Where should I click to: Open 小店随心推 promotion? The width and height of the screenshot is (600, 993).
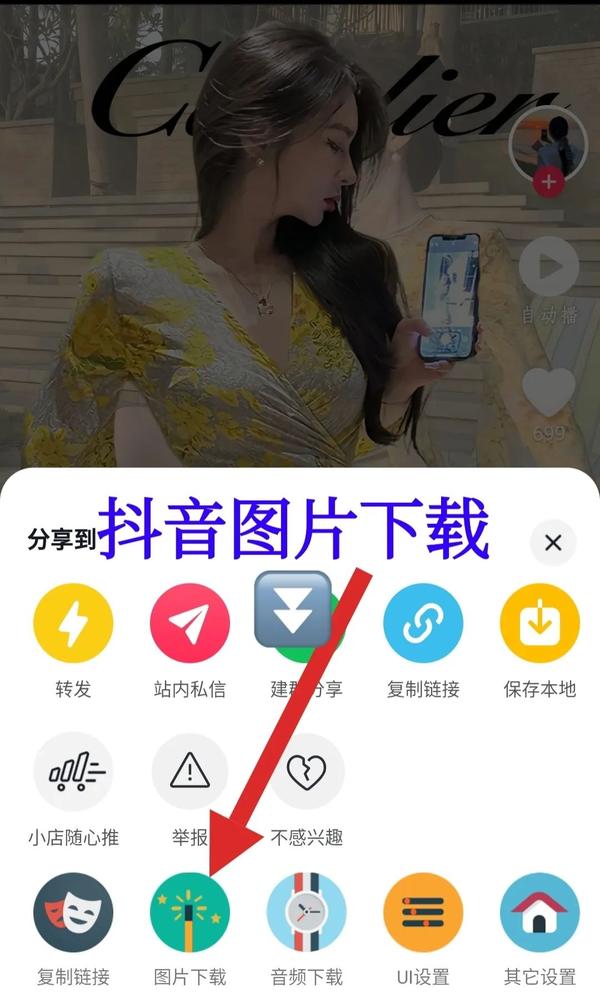tap(73, 772)
